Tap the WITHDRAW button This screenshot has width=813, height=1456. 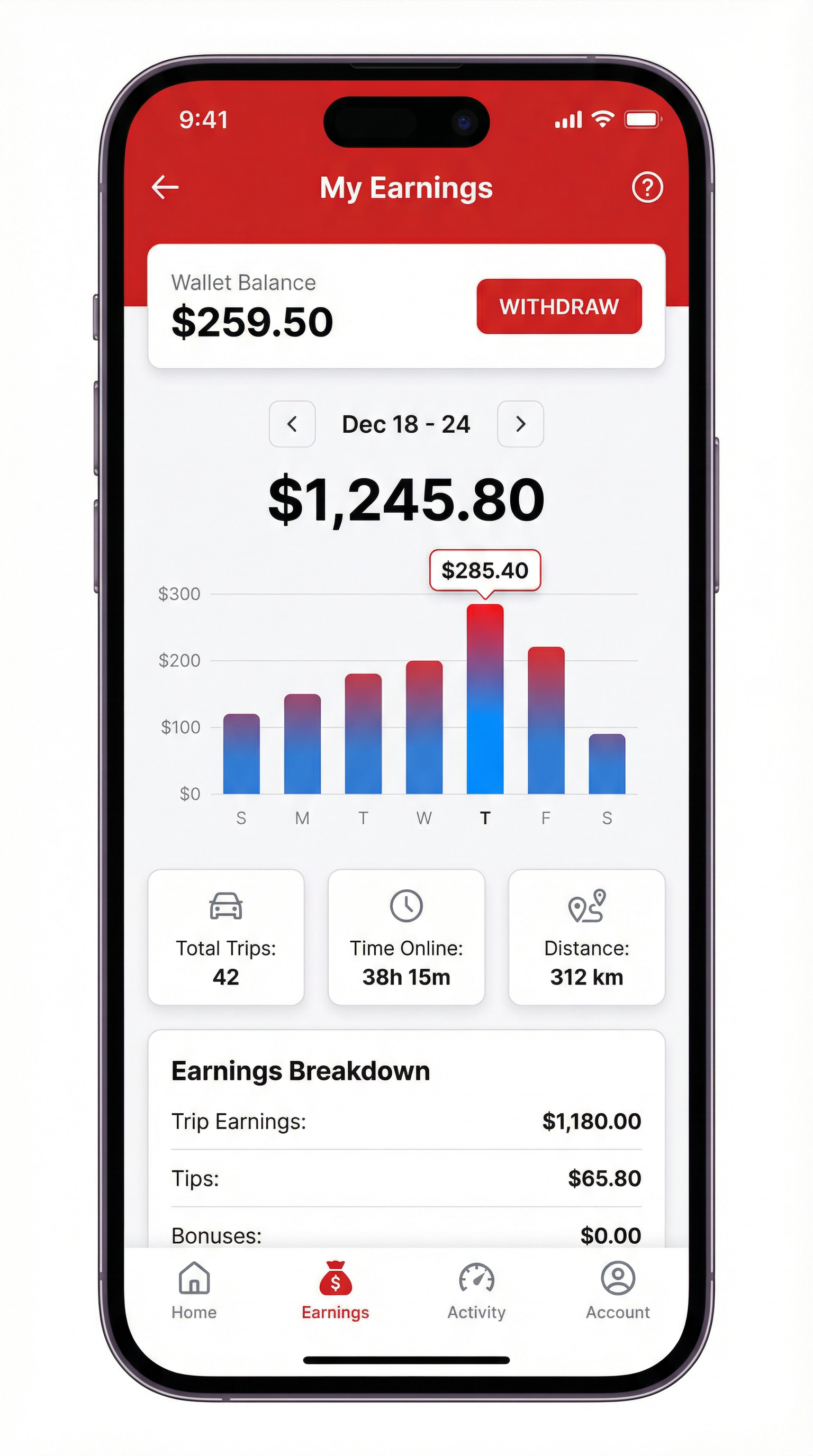[558, 306]
